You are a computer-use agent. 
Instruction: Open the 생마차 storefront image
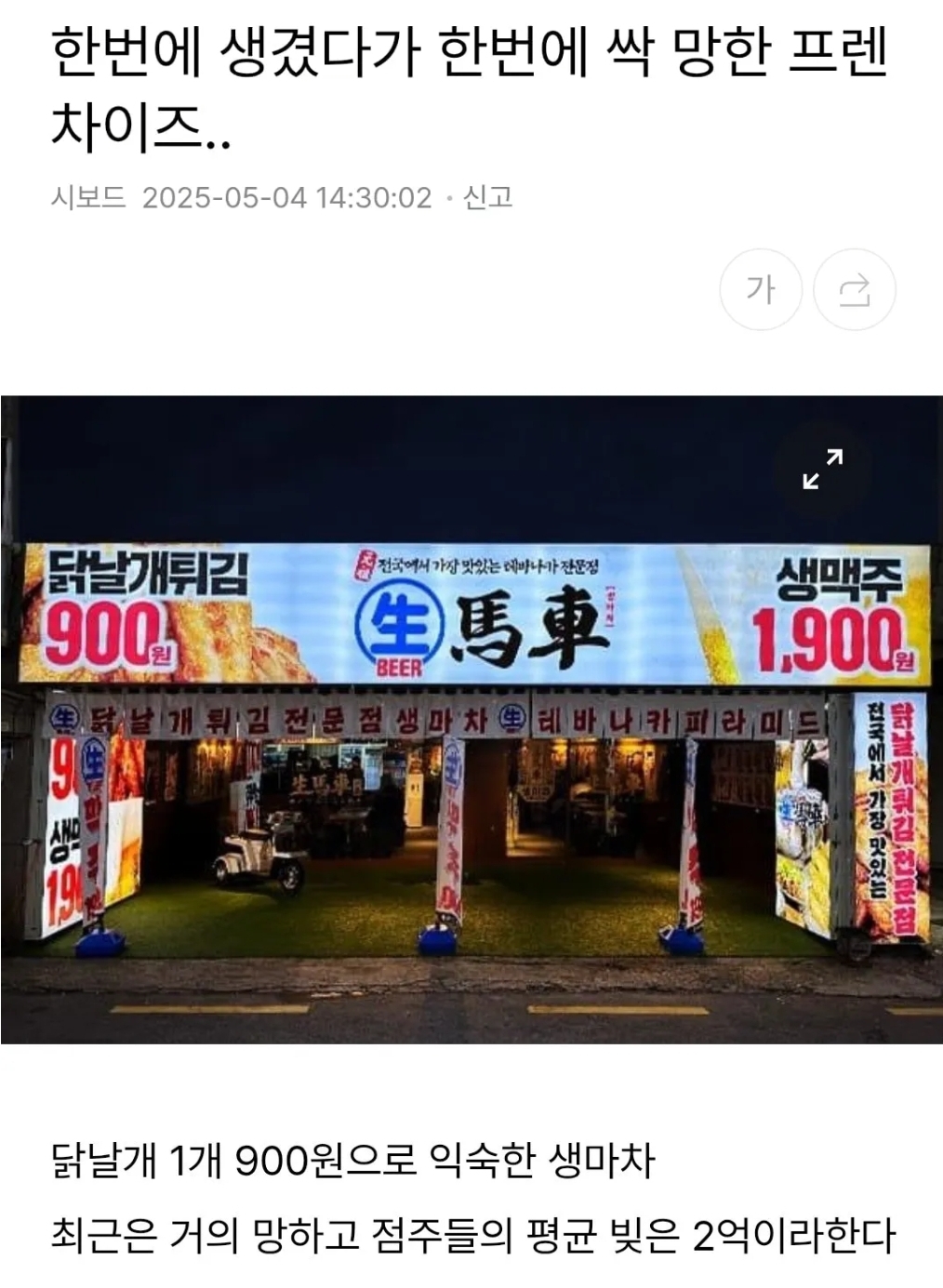(471, 744)
